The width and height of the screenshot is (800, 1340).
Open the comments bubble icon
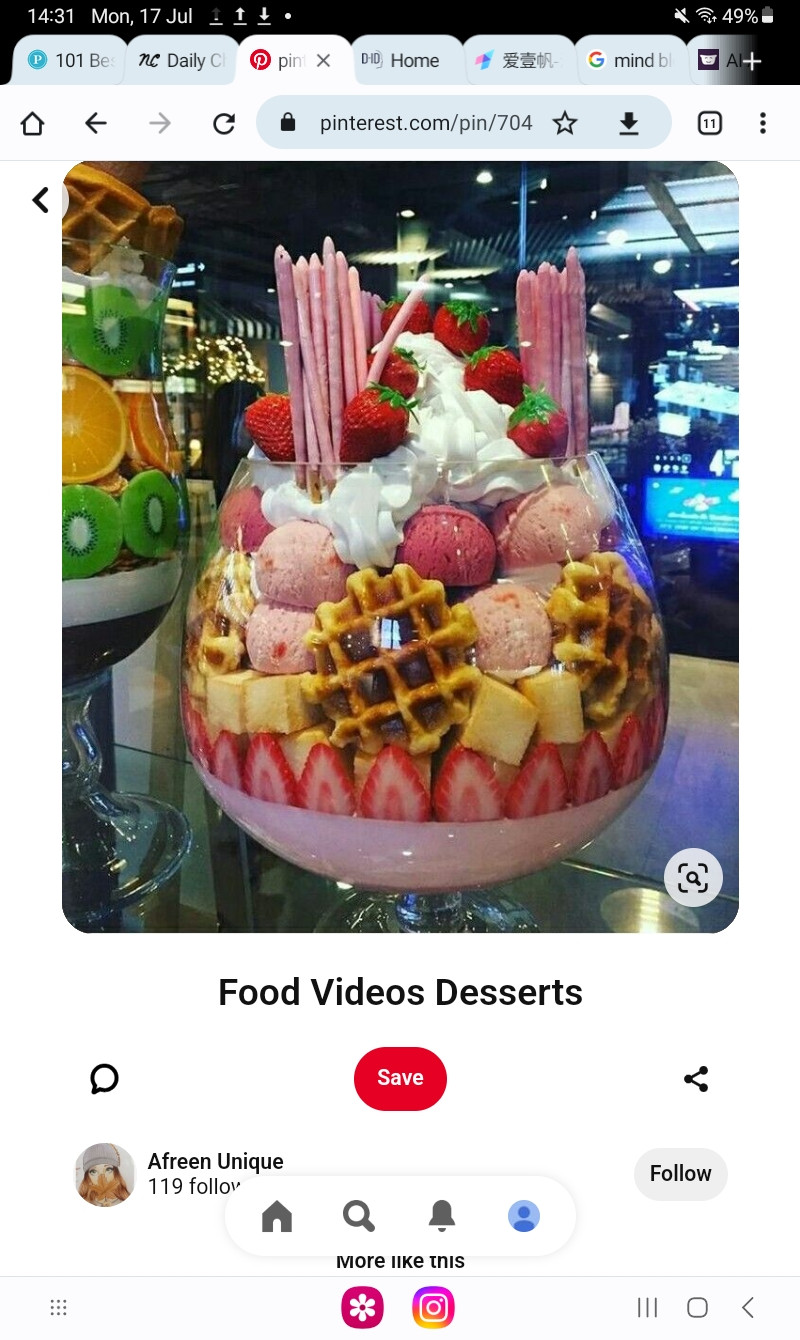(104, 1078)
